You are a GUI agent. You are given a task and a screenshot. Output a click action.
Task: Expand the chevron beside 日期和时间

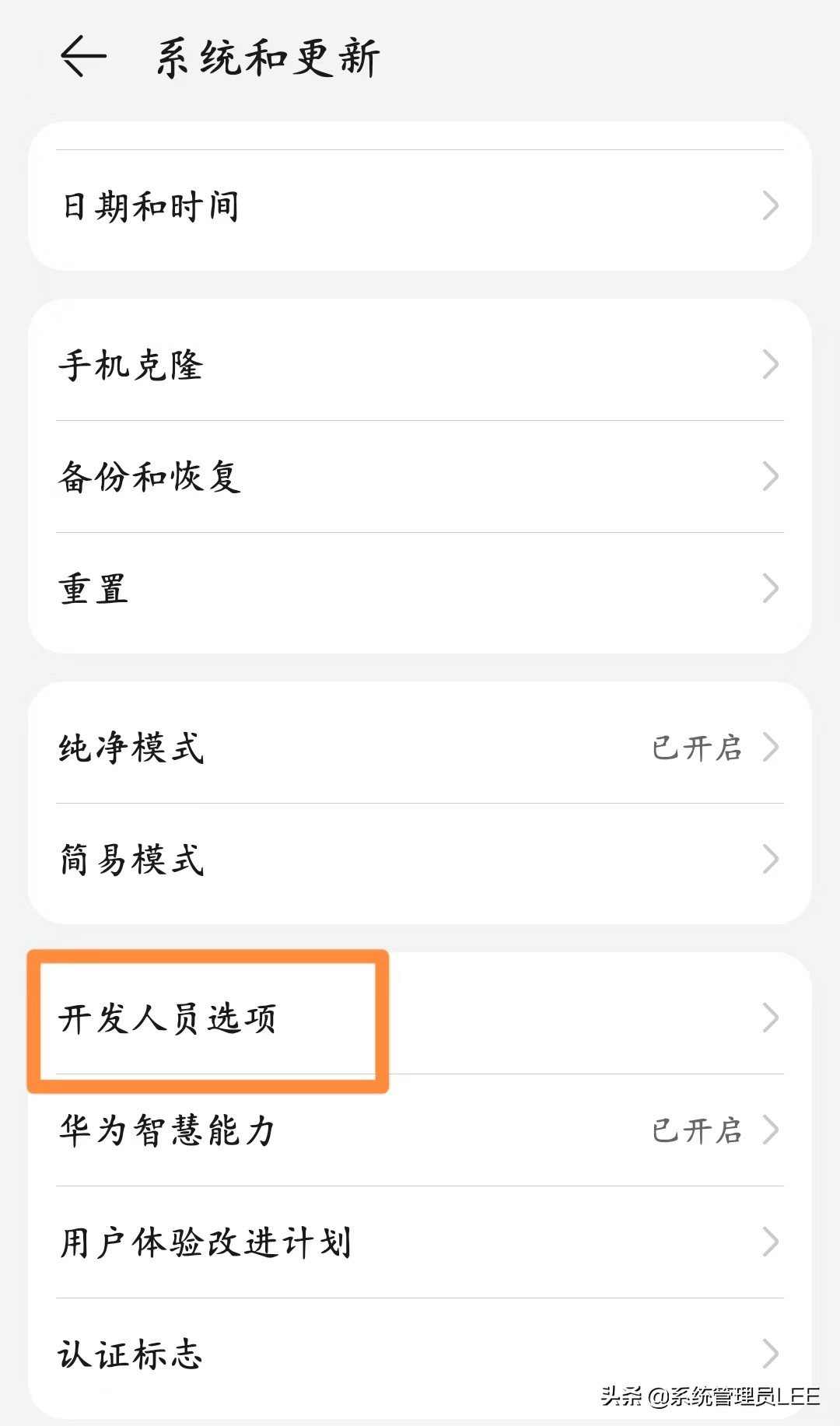coord(771,205)
